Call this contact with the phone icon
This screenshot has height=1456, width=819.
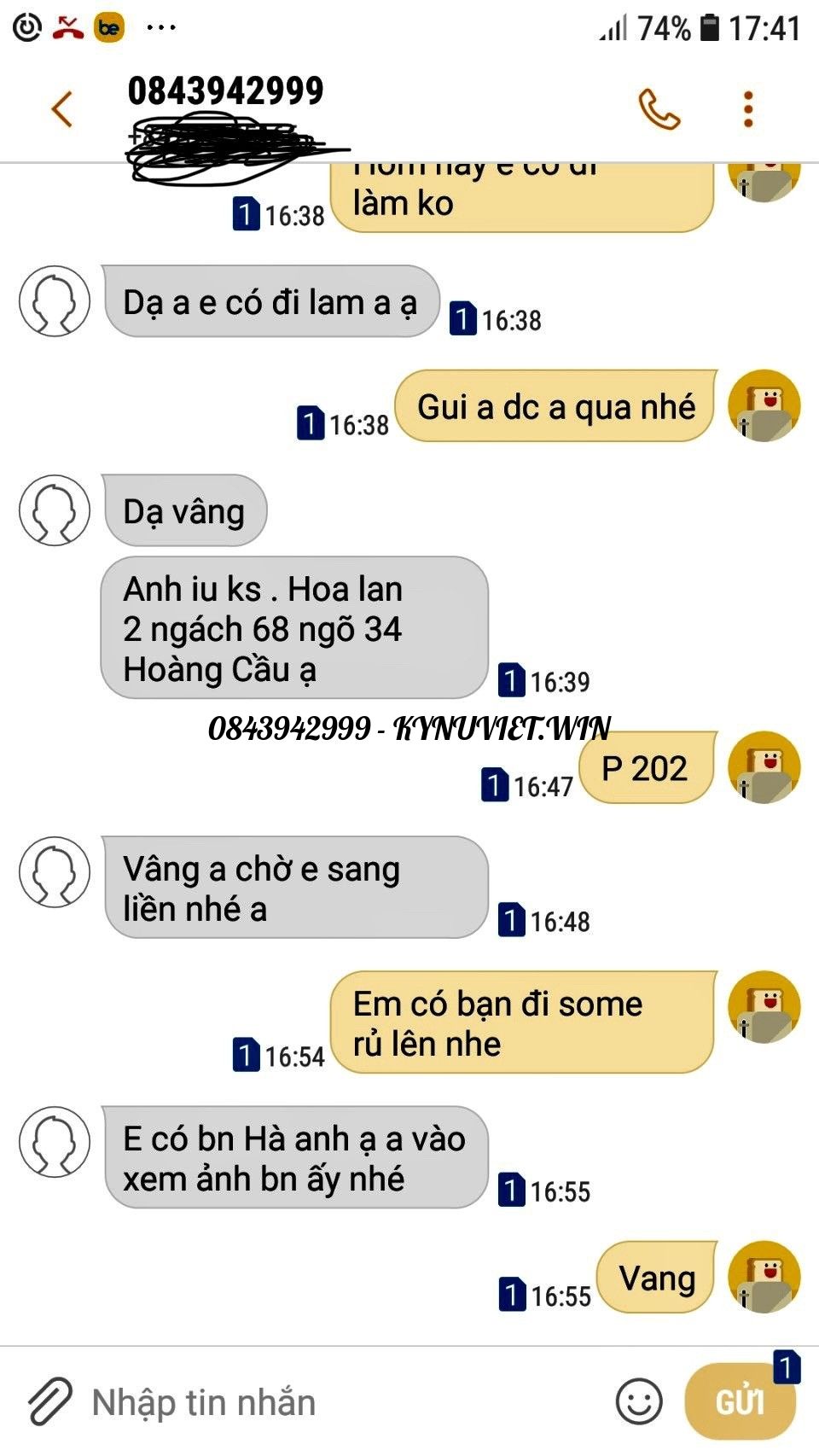(x=659, y=109)
